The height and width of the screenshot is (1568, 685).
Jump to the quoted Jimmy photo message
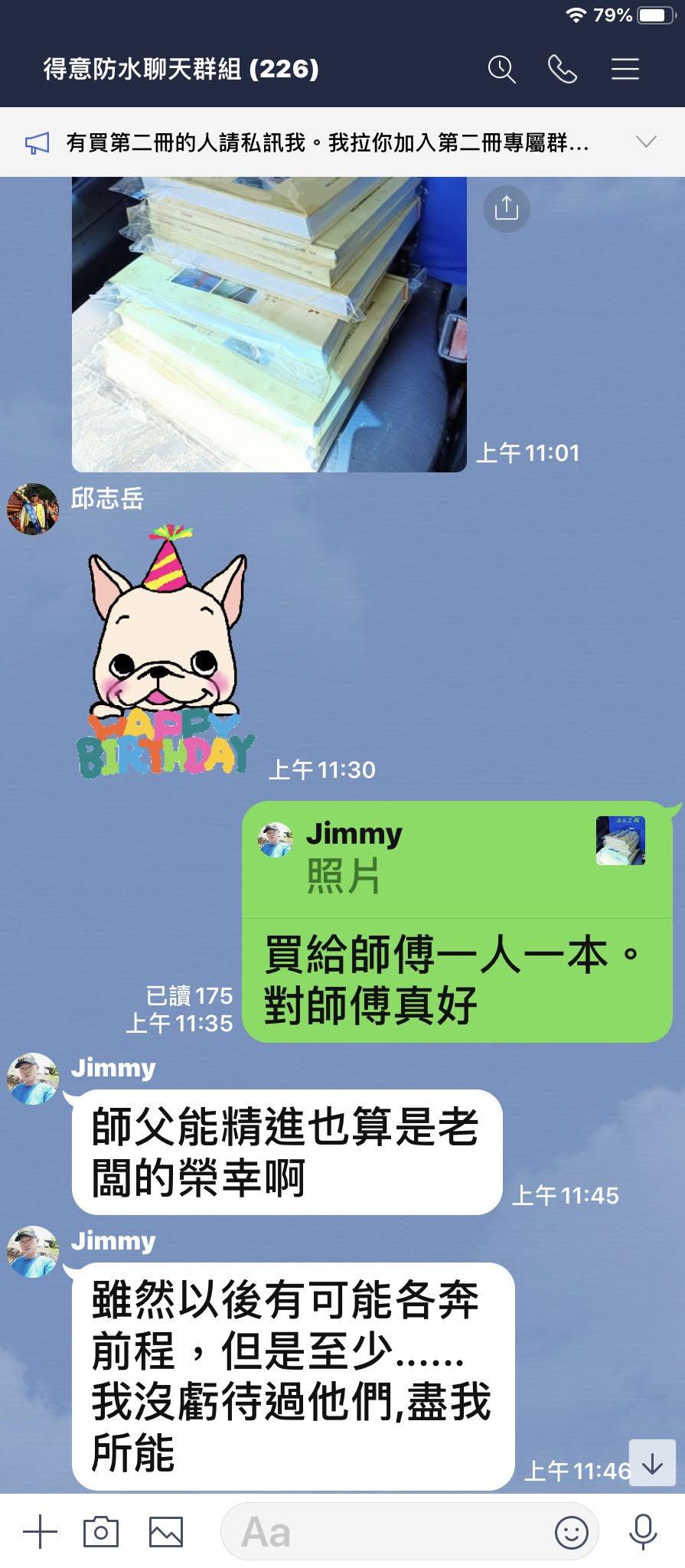click(456, 856)
